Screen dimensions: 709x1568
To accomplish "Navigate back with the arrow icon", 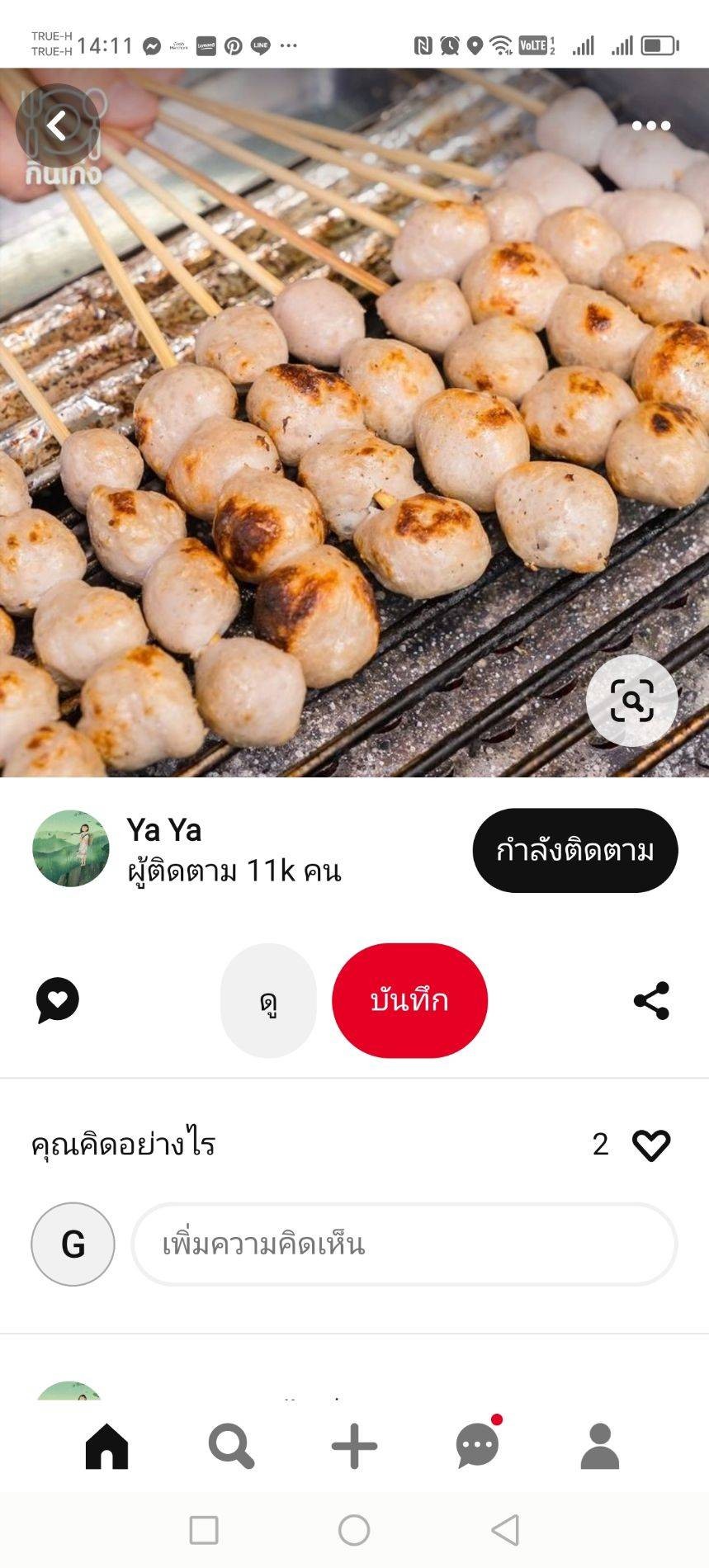I will [56, 124].
